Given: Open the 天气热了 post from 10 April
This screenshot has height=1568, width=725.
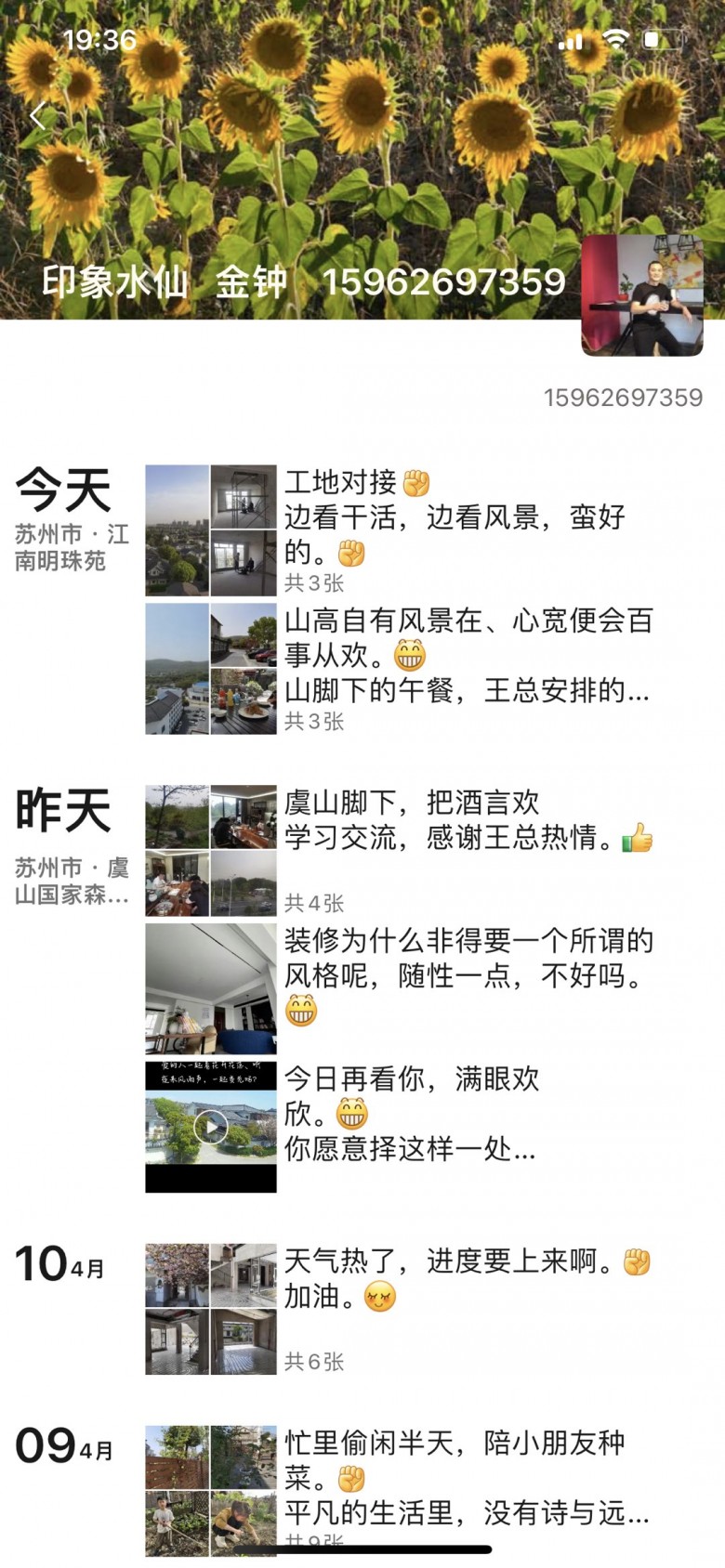Looking at the screenshot, I should [x=468, y=1278].
